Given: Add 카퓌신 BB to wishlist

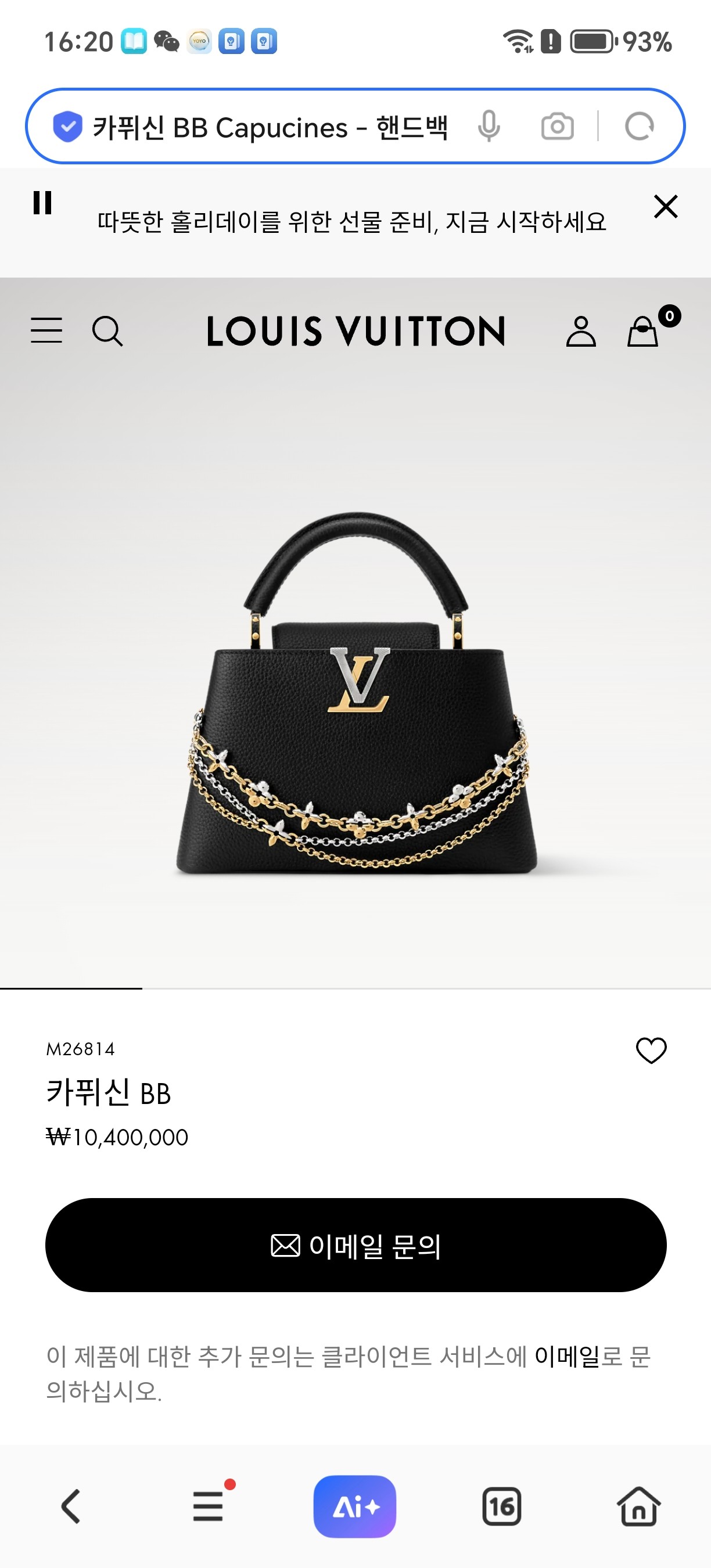Looking at the screenshot, I should point(651,1050).
